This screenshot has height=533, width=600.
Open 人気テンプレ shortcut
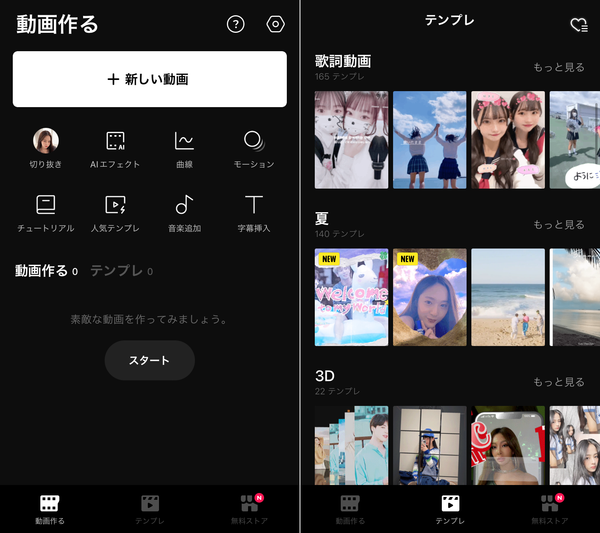(x=115, y=214)
